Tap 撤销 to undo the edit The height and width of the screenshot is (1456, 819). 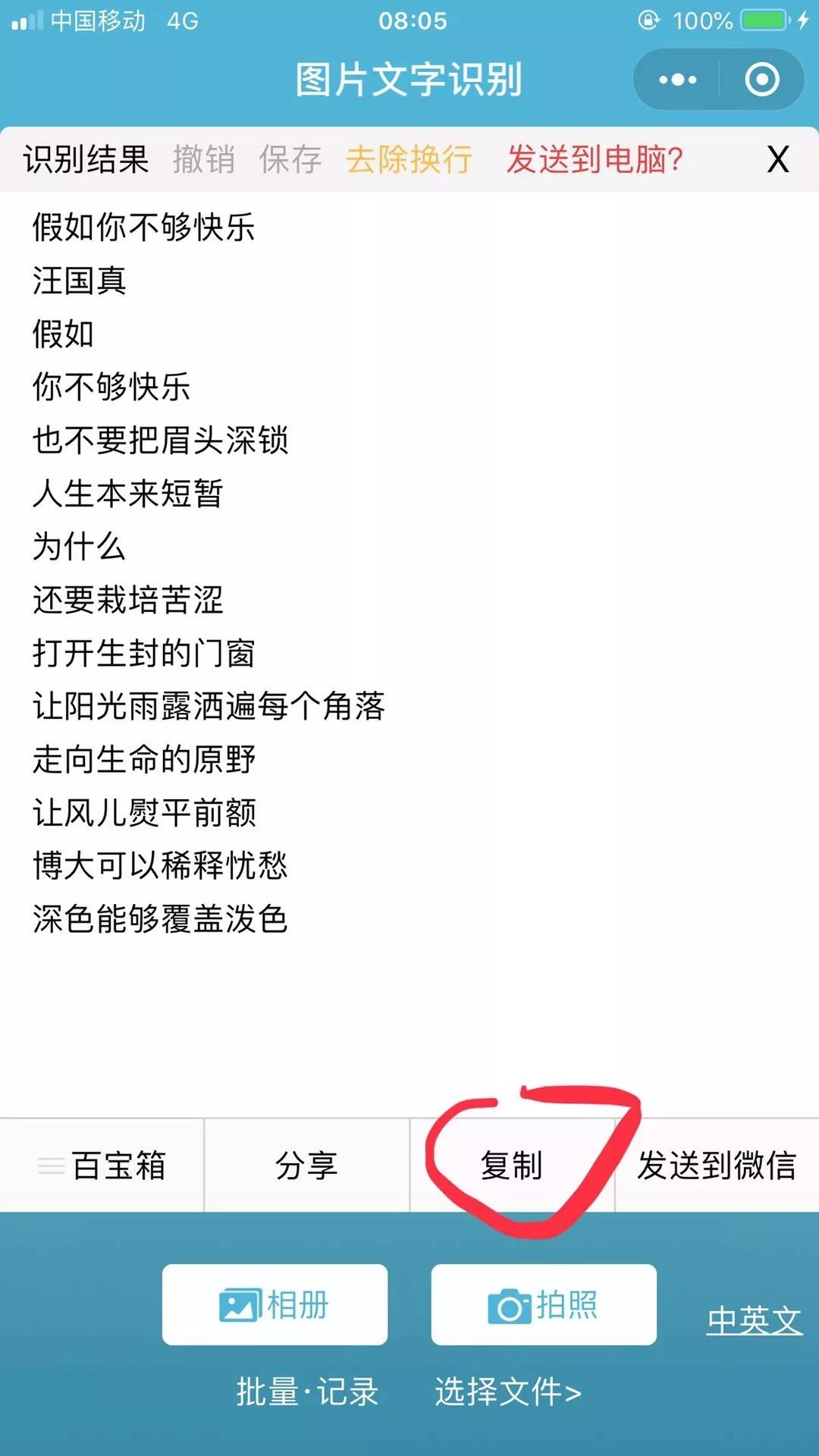point(203,159)
